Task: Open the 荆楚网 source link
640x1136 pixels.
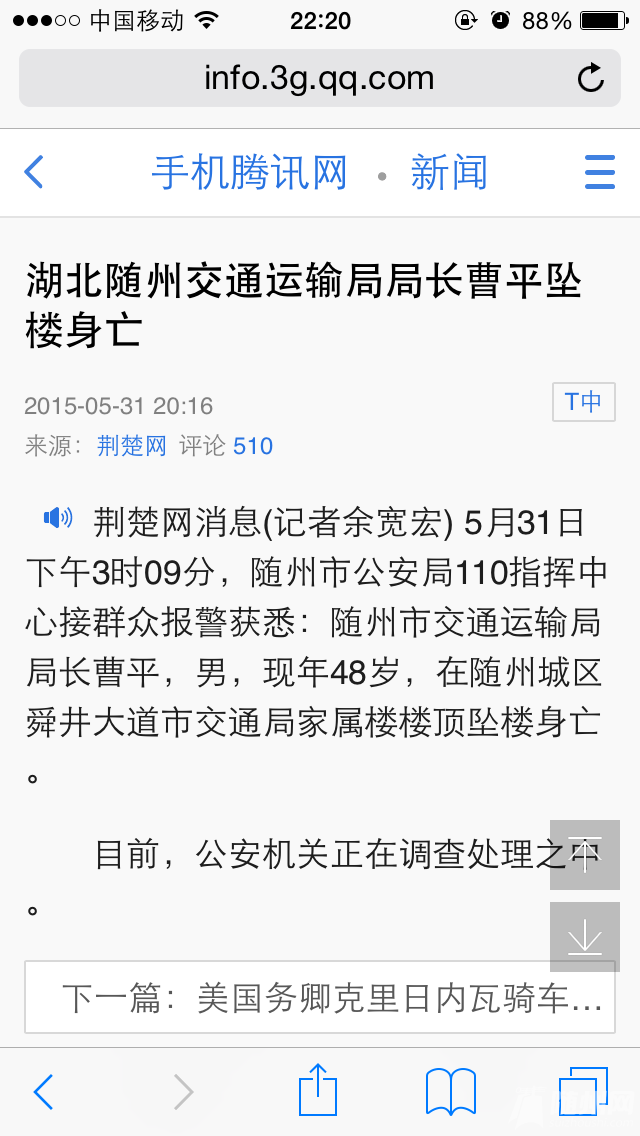Action: click(x=132, y=446)
